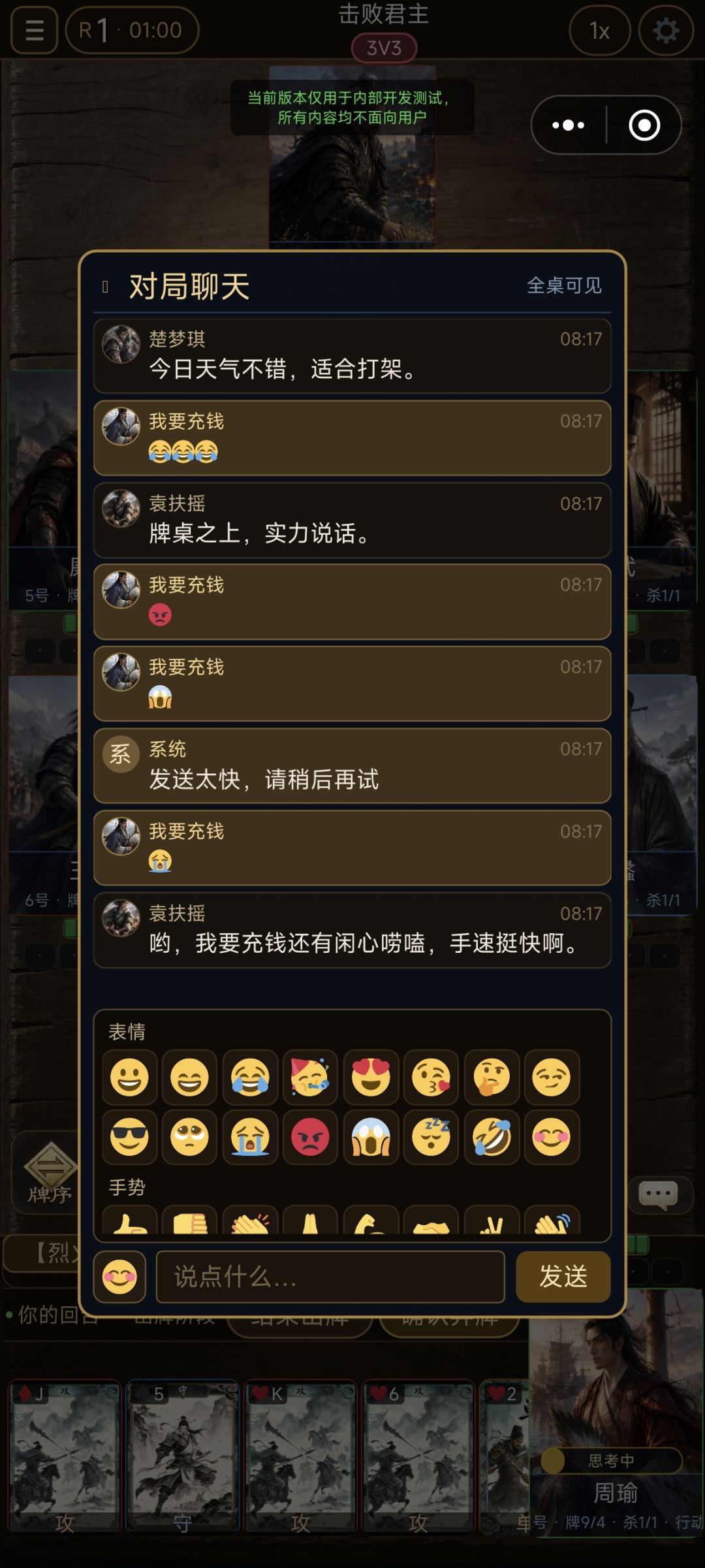Tap the chat bubble icon at right
Viewport: 705px width, 1568px height.
[658, 1195]
